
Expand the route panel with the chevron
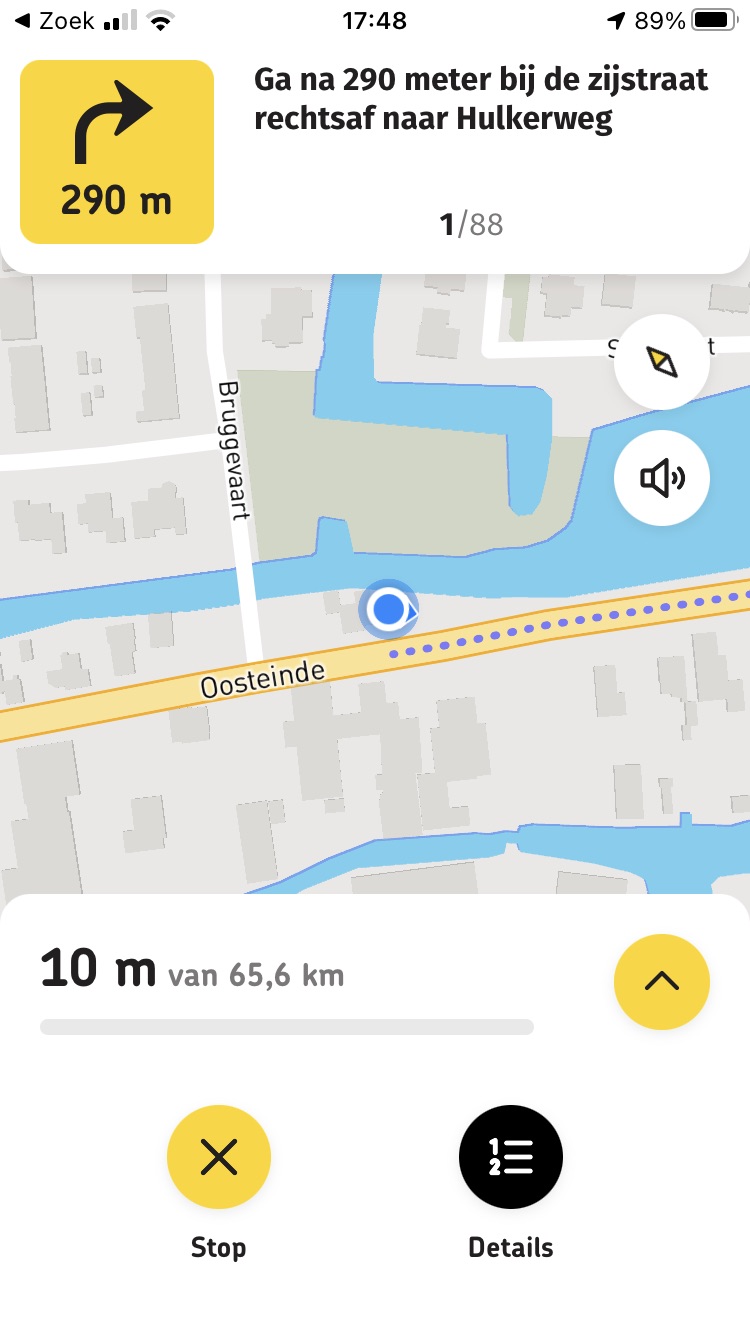click(x=662, y=982)
